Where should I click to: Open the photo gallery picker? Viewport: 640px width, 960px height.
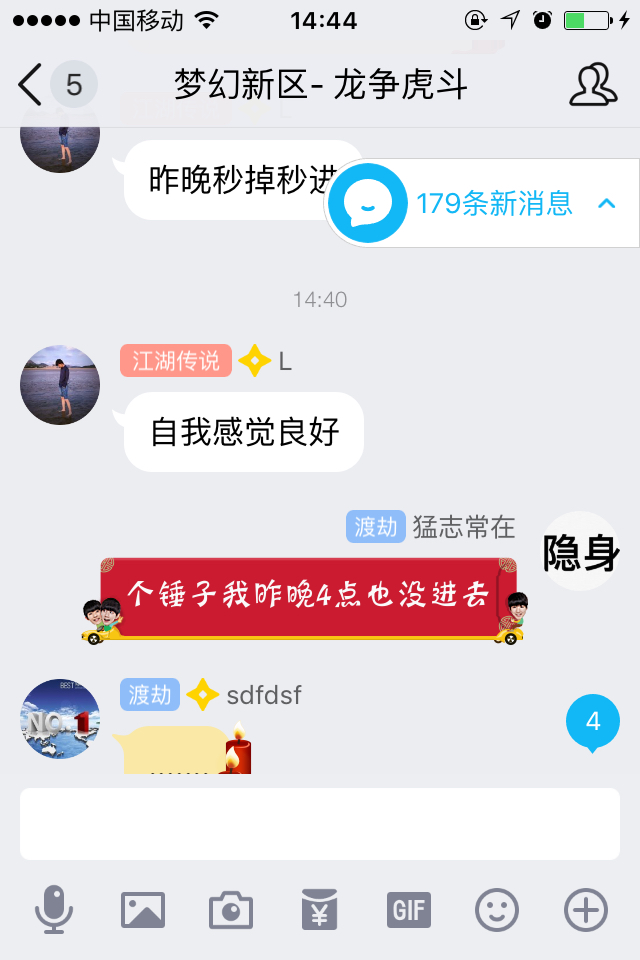tap(142, 910)
